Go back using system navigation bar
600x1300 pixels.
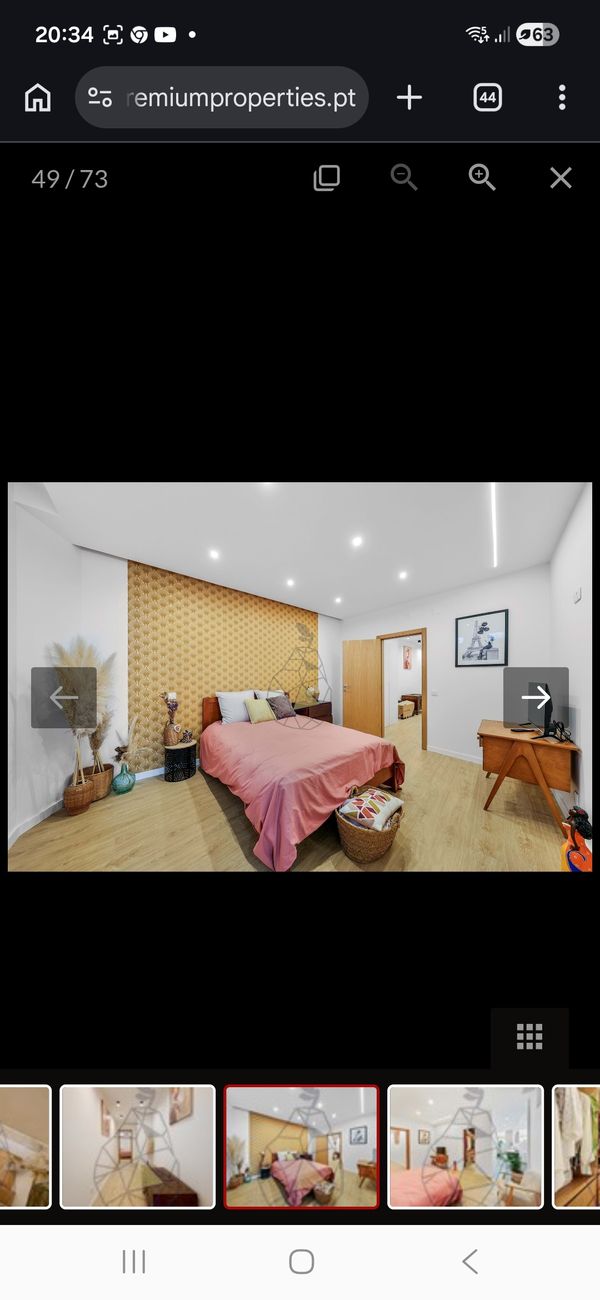click(469, 1262)
